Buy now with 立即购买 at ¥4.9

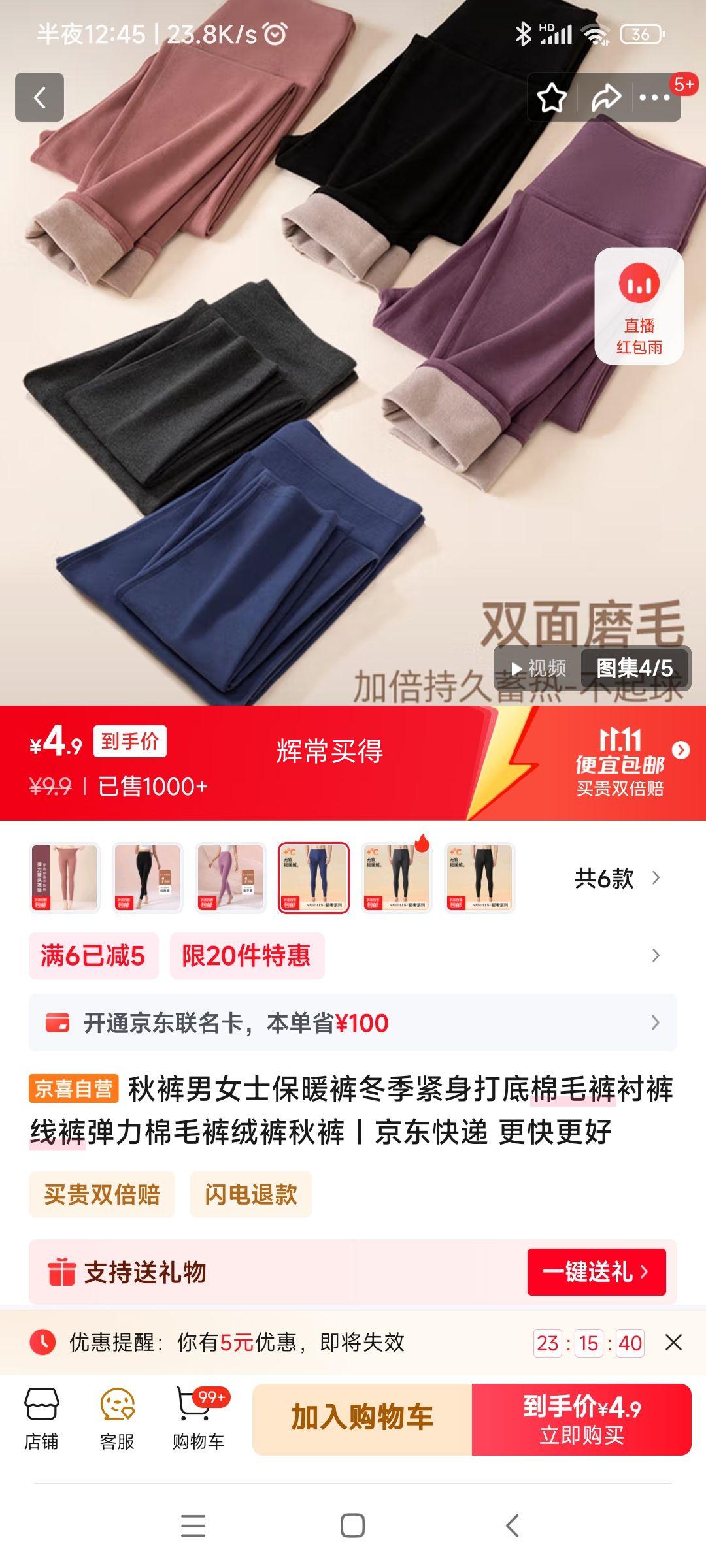coord(581,1419)
